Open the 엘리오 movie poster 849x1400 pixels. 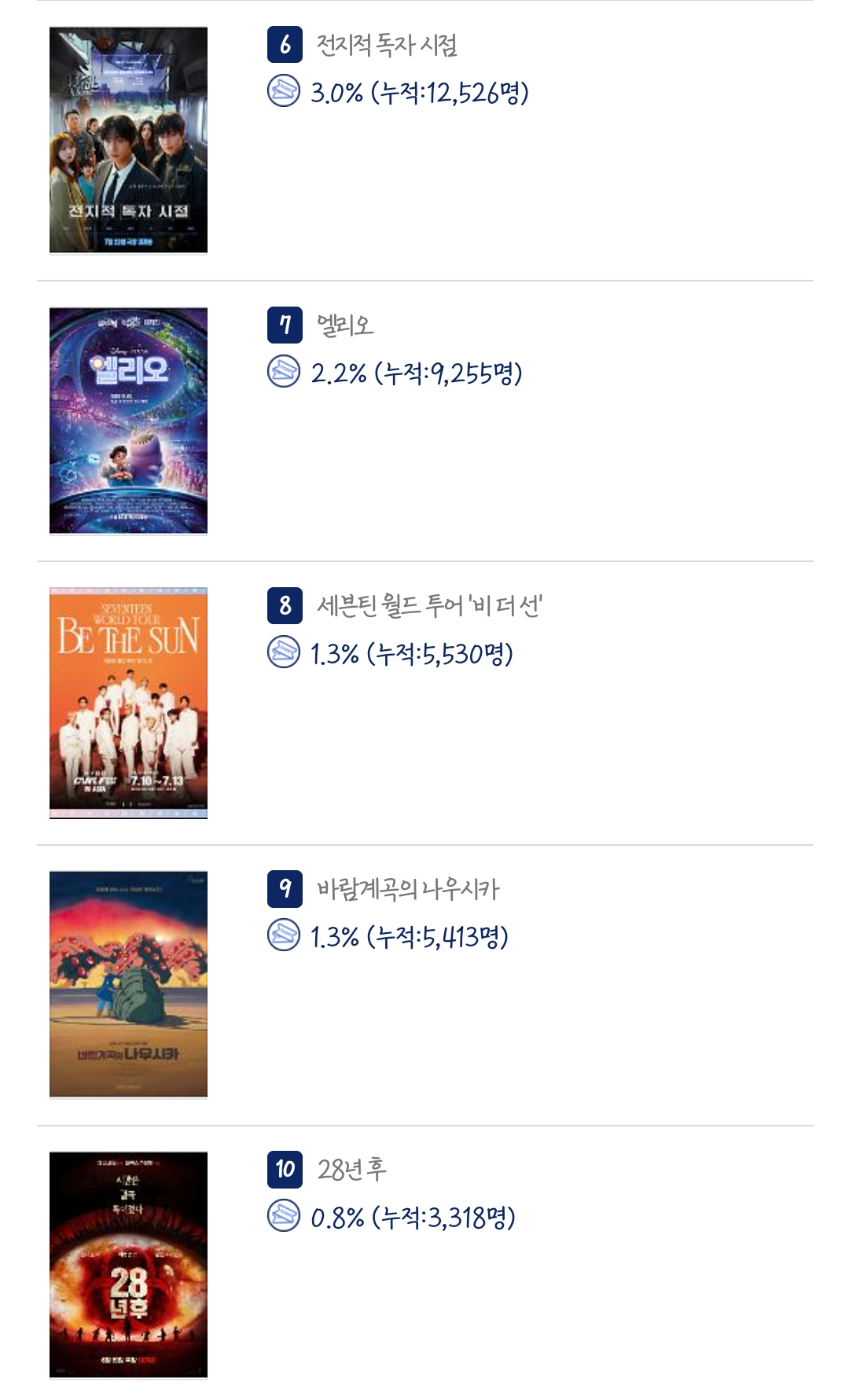pos(128,421)
